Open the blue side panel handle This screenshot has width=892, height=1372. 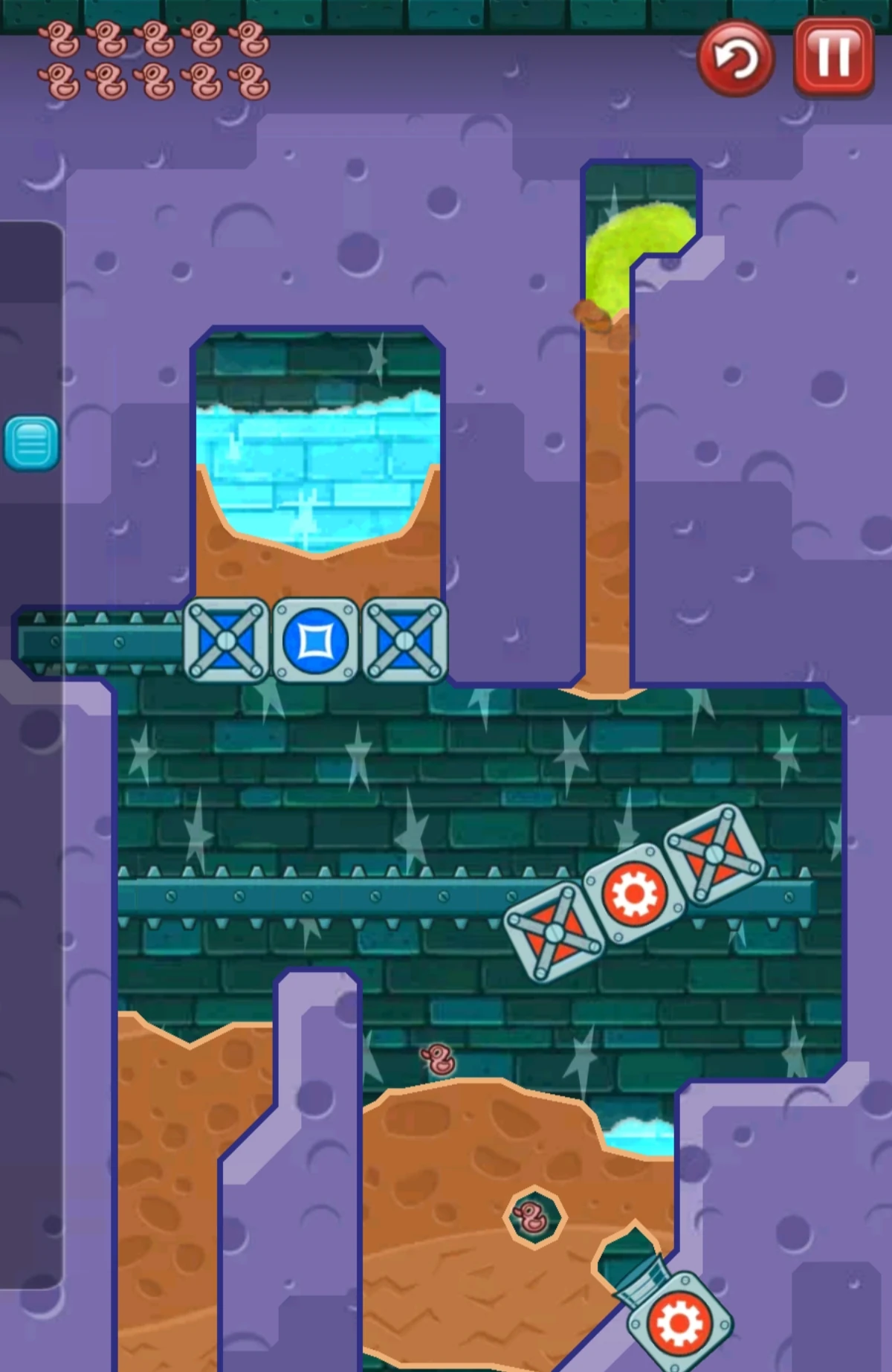[31, 443]
